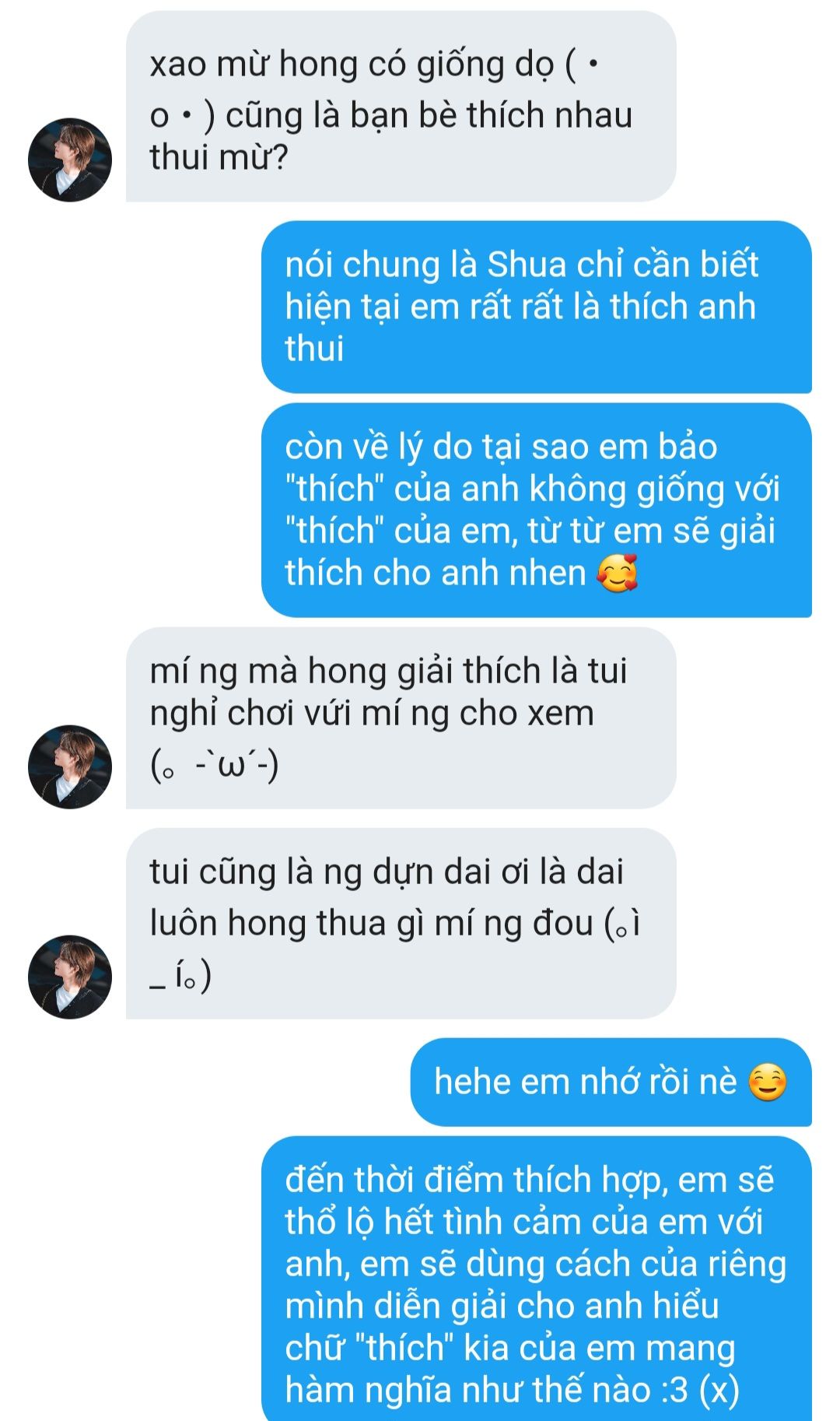The image size is (840, 1421).
Task: Tap profile picture next to "mí ng mà hong giải thích" message
Action: pyautogui.click(x=70, y=767)
